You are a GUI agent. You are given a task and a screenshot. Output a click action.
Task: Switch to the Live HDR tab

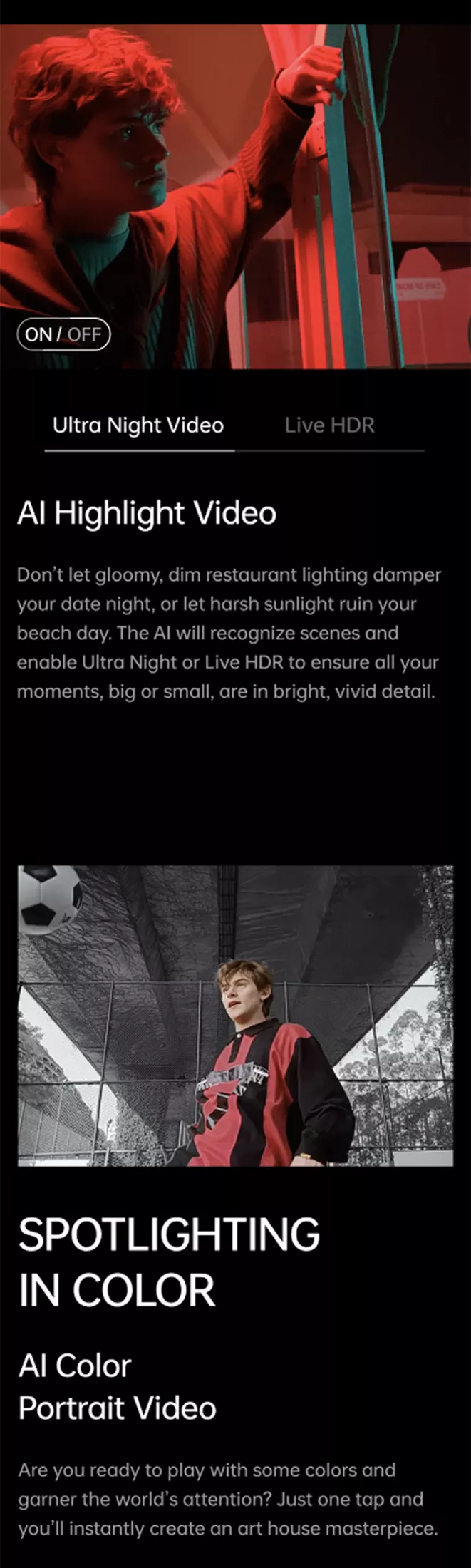point(329,425)
